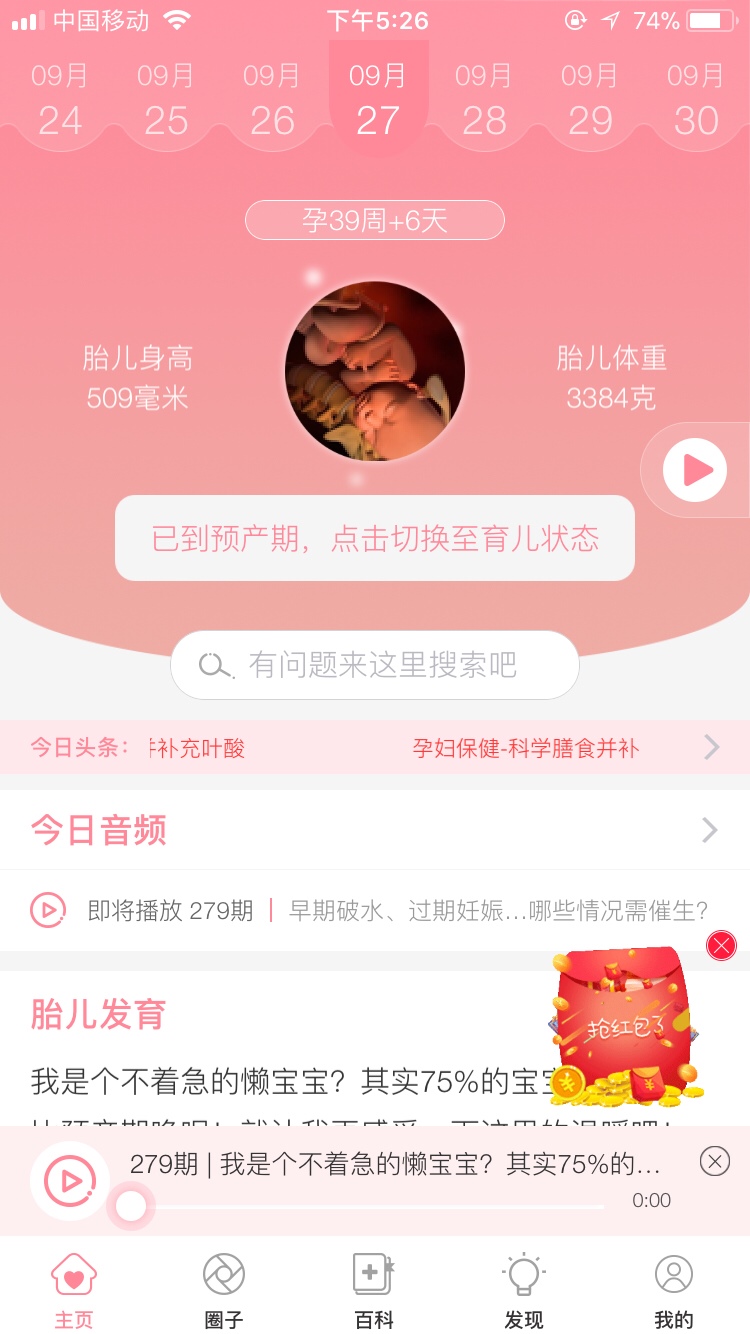Switch to the 圈子 tab
Image resolution: width=750 pixels, height=1334 pixels.
(224, 1290)
